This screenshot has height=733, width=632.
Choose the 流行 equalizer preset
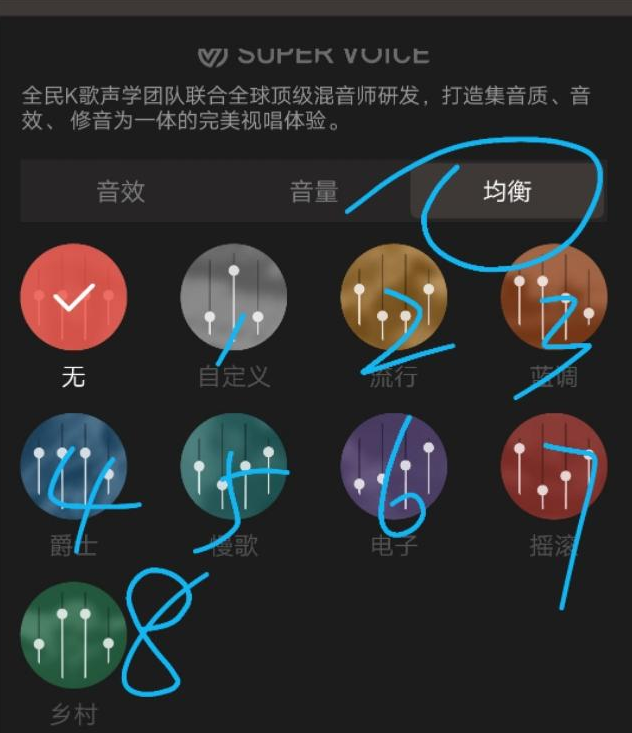(x=393, y=297)
